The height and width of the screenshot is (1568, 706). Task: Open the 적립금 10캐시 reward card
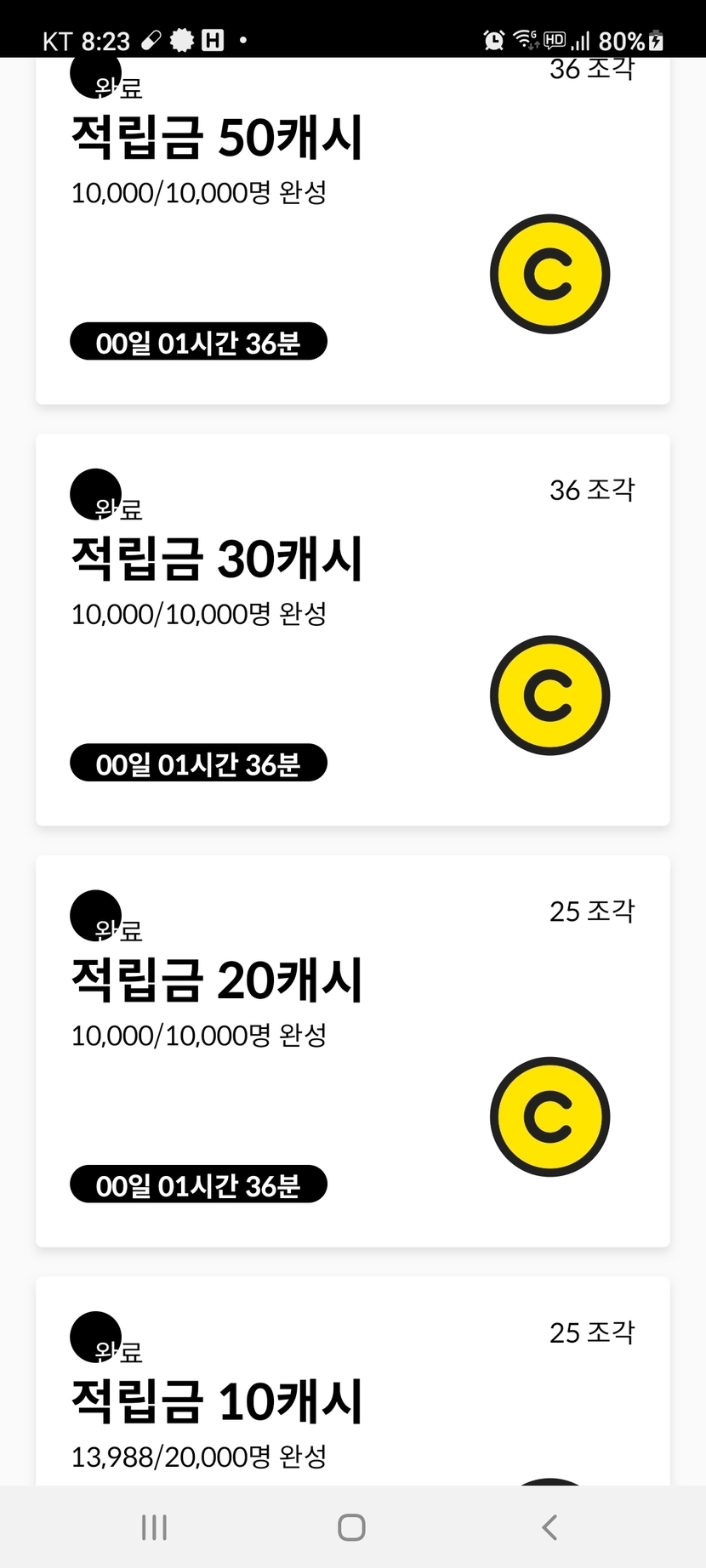(x=352, y=1403)
